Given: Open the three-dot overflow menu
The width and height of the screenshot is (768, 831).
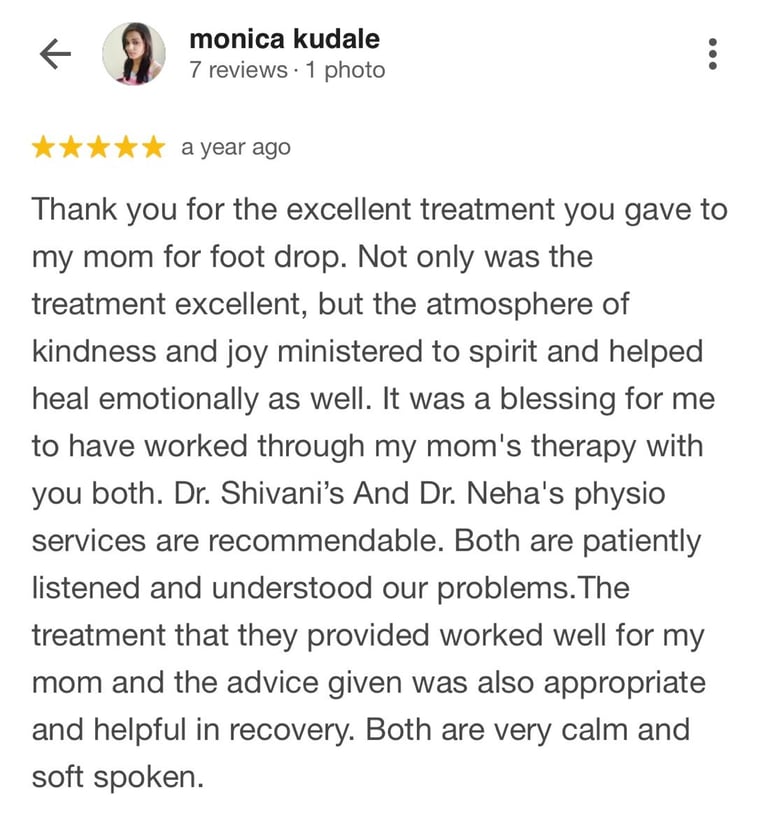Looking at the screenshot, I should [x=712, y=54].
